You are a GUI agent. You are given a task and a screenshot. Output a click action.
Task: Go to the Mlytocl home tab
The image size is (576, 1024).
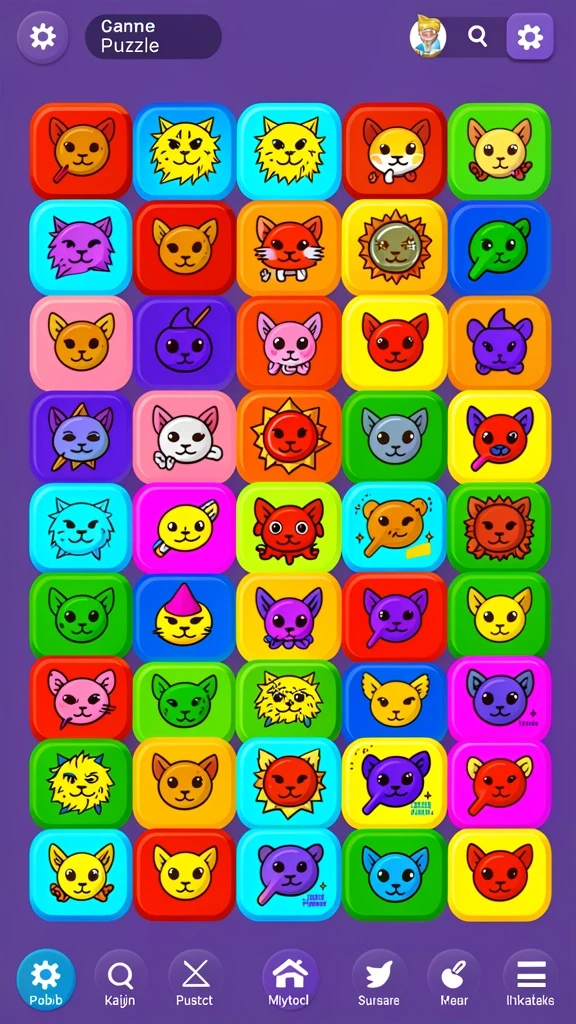tap(290, 980)
